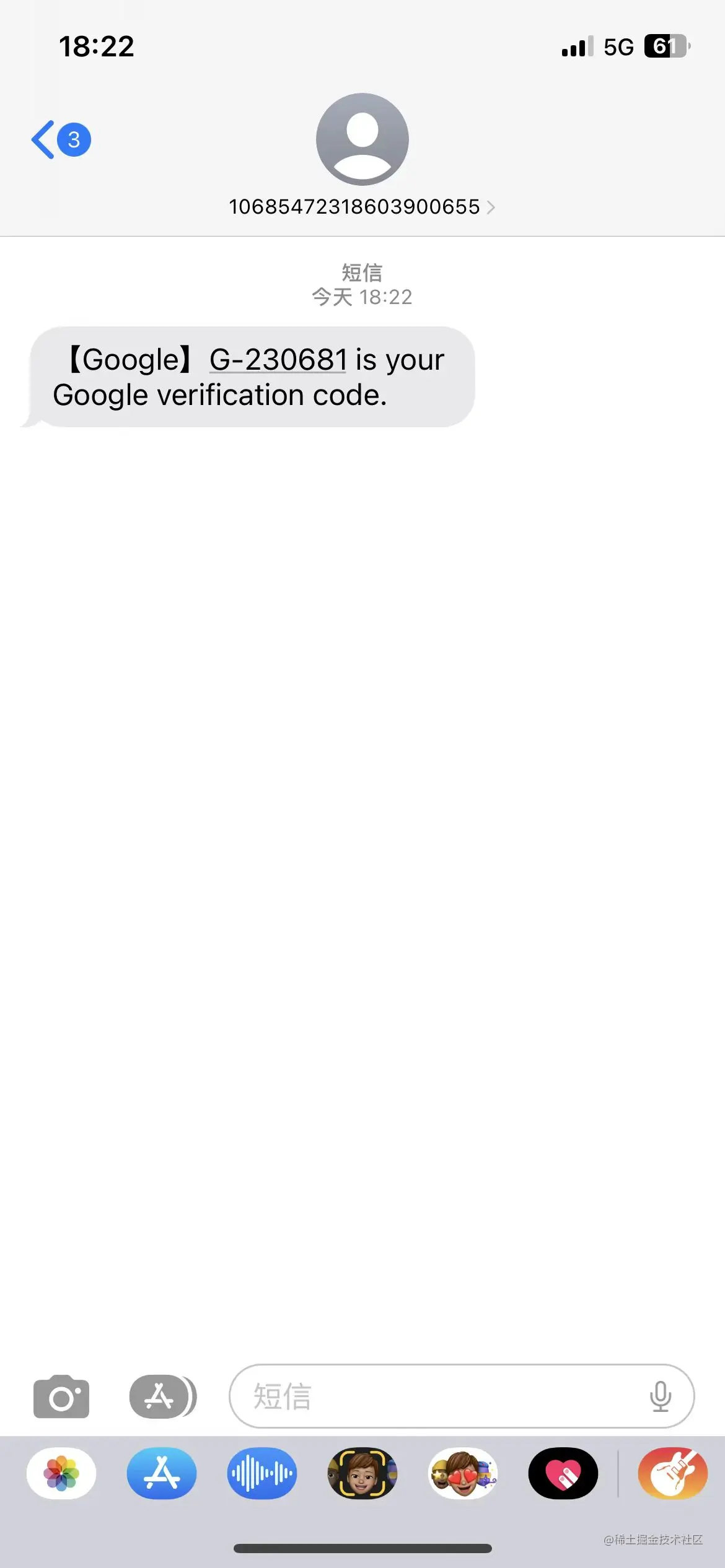Open contact details for 106854723186039006​55

pyautogui.click(x=361, y=207)
